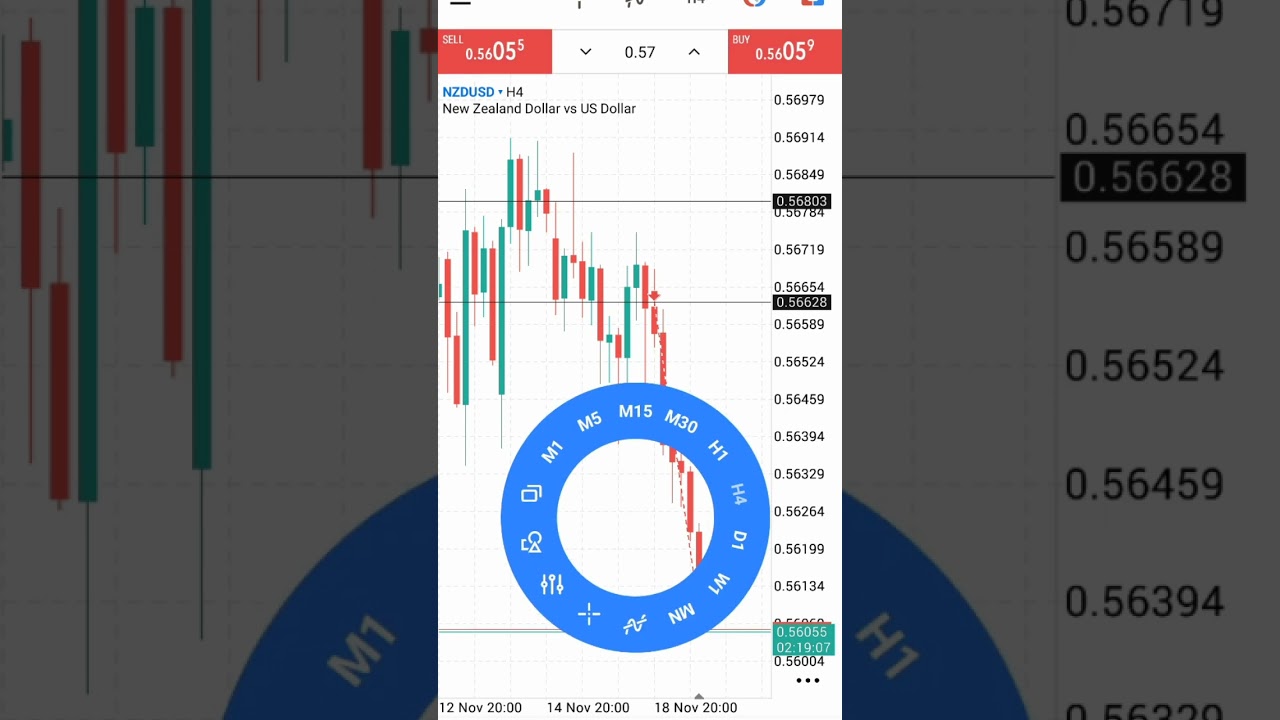Select the D1 daily timeframe
Screen dimensions: 1280x720
click(739, 540)
